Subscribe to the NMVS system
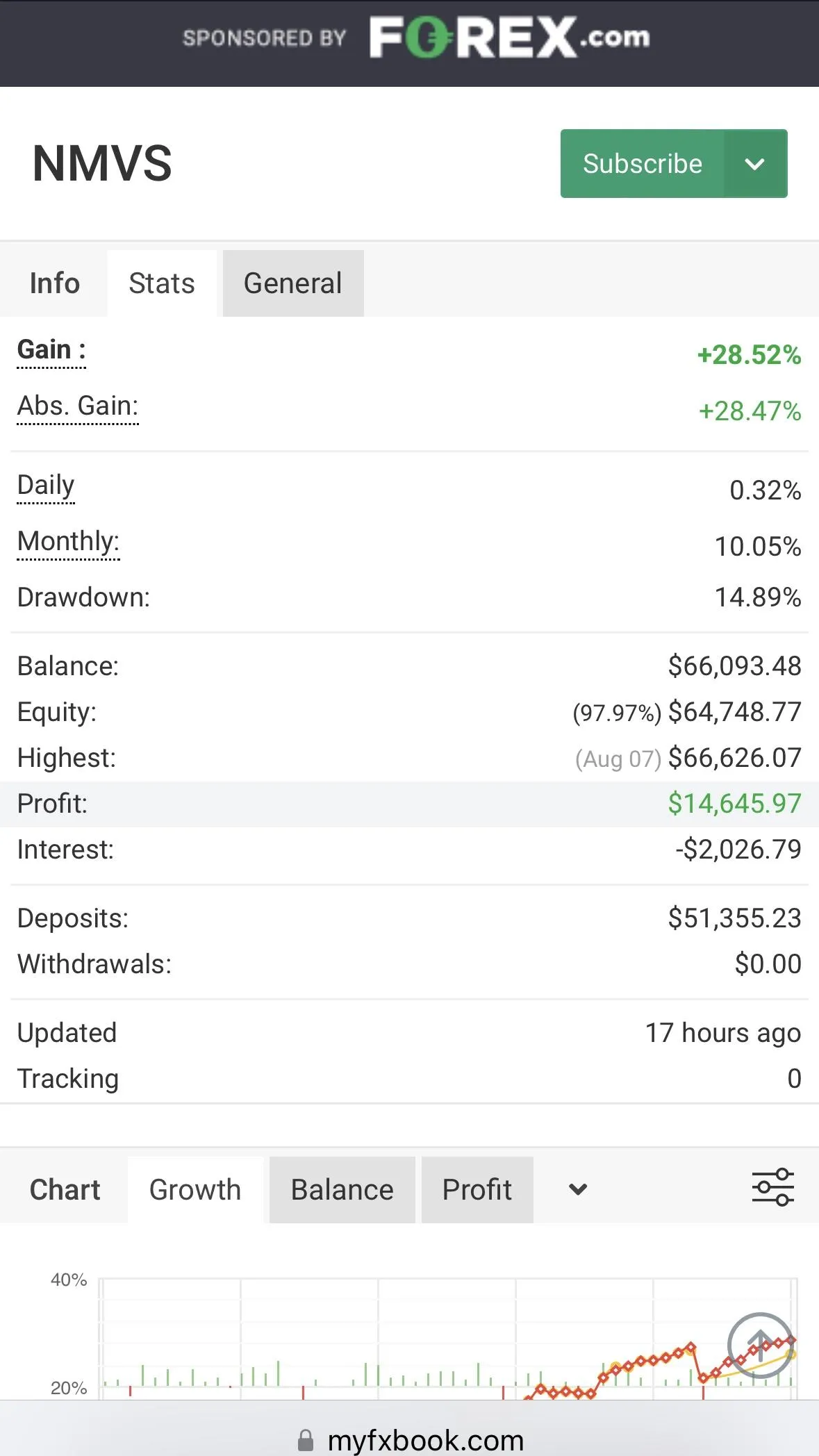The height and width of the screenshot is (1456, 819). click(643, 163)
